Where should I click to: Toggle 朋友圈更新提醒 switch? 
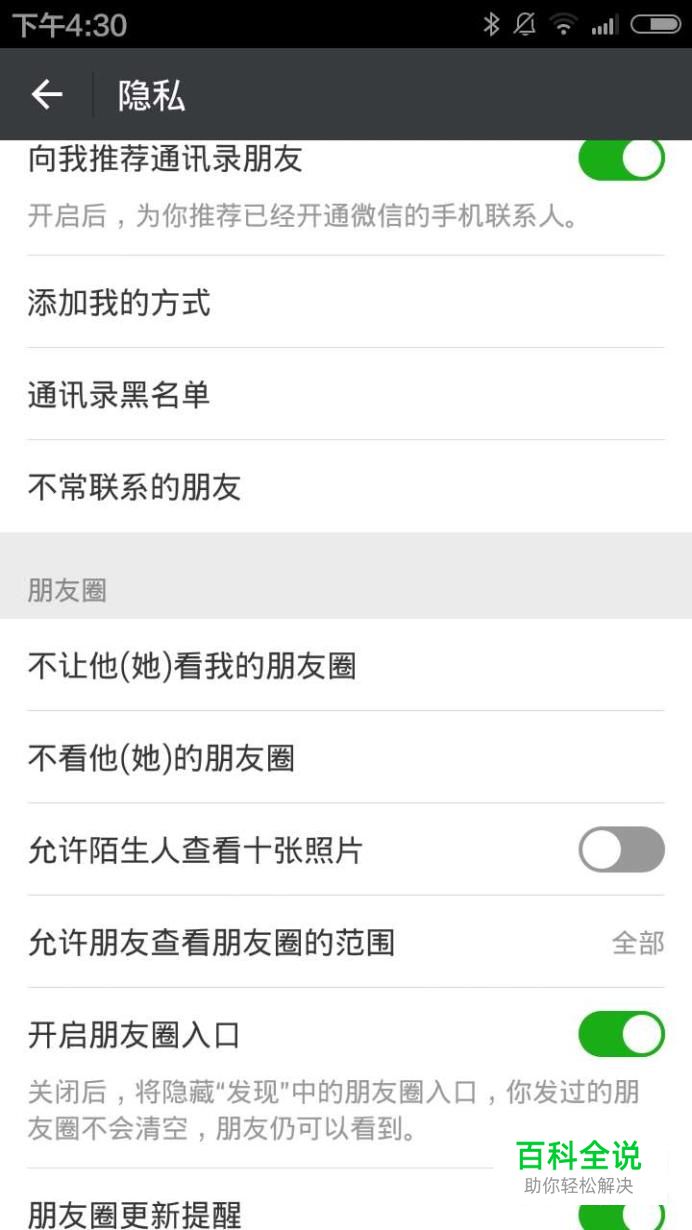point(621,1214)
